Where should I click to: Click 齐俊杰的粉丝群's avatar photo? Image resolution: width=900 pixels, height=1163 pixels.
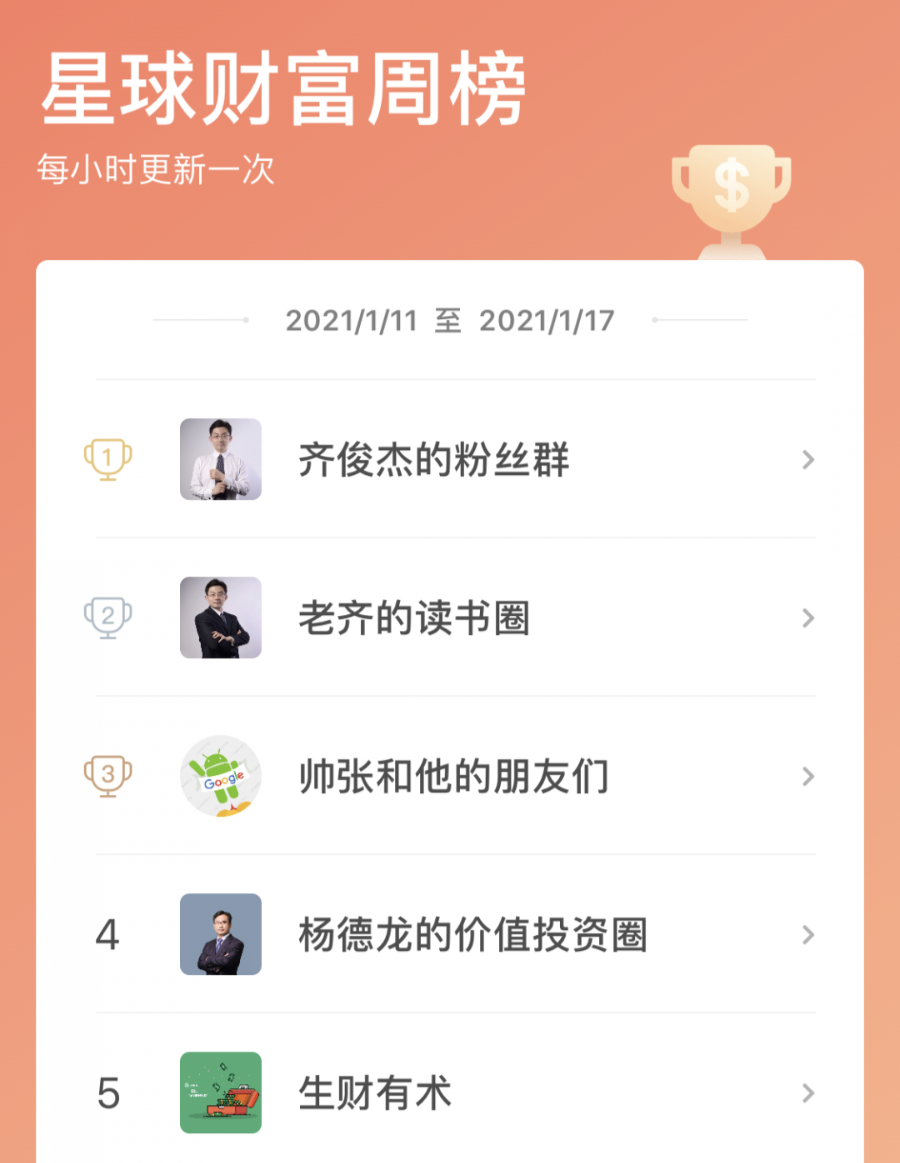pos(220,460)
